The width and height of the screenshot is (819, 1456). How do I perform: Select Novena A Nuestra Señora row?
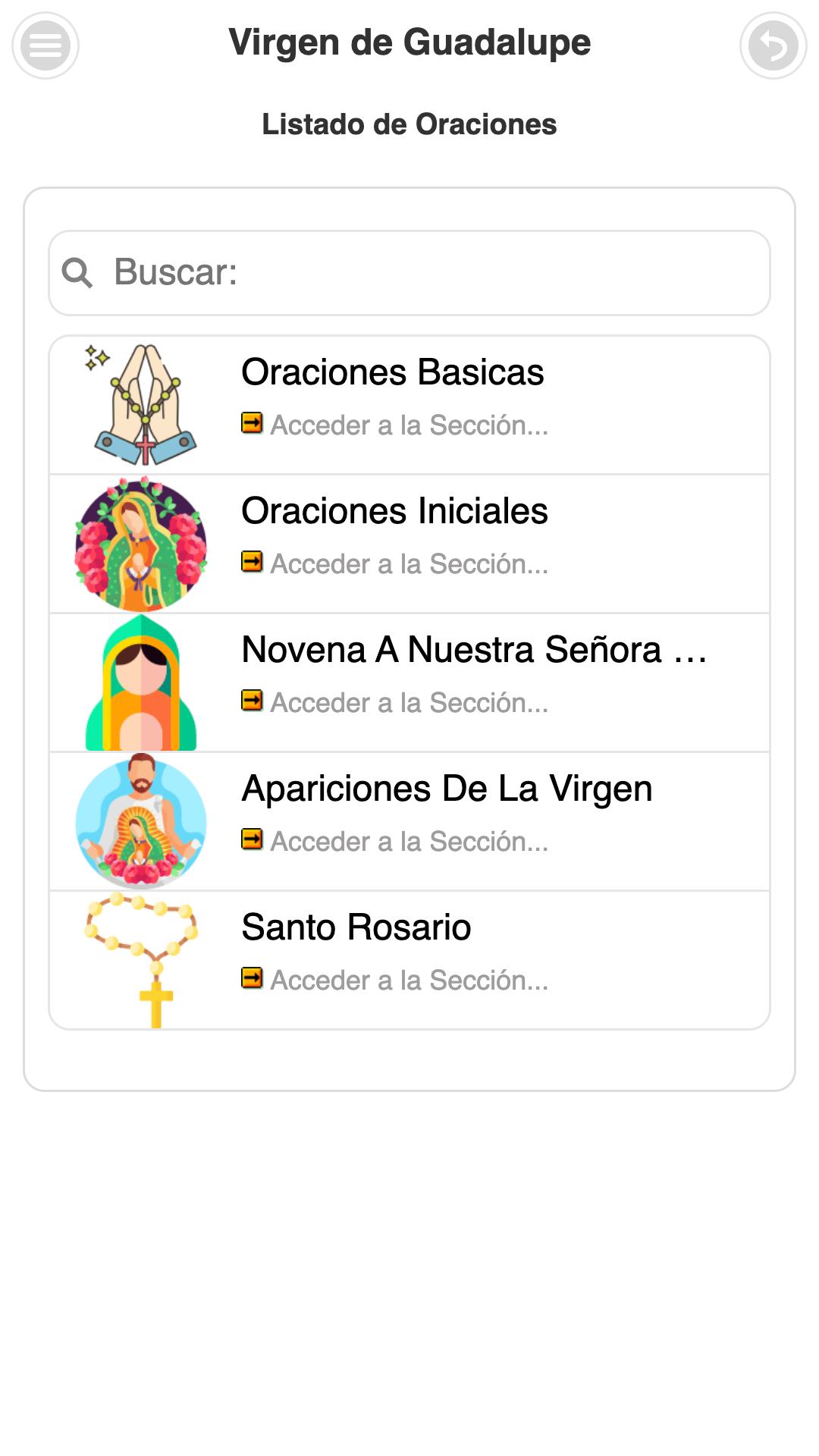point(409,682)
